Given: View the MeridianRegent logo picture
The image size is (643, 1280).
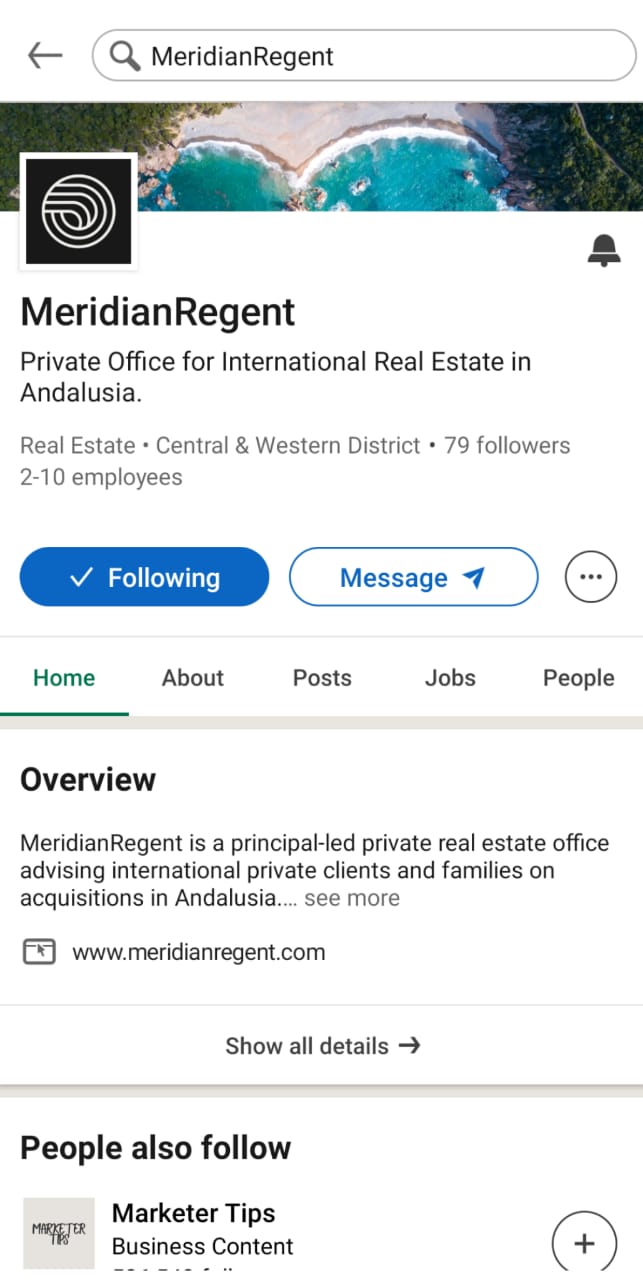Looking at the screenshot, I should pyautogui.click(x=79, y=211).
